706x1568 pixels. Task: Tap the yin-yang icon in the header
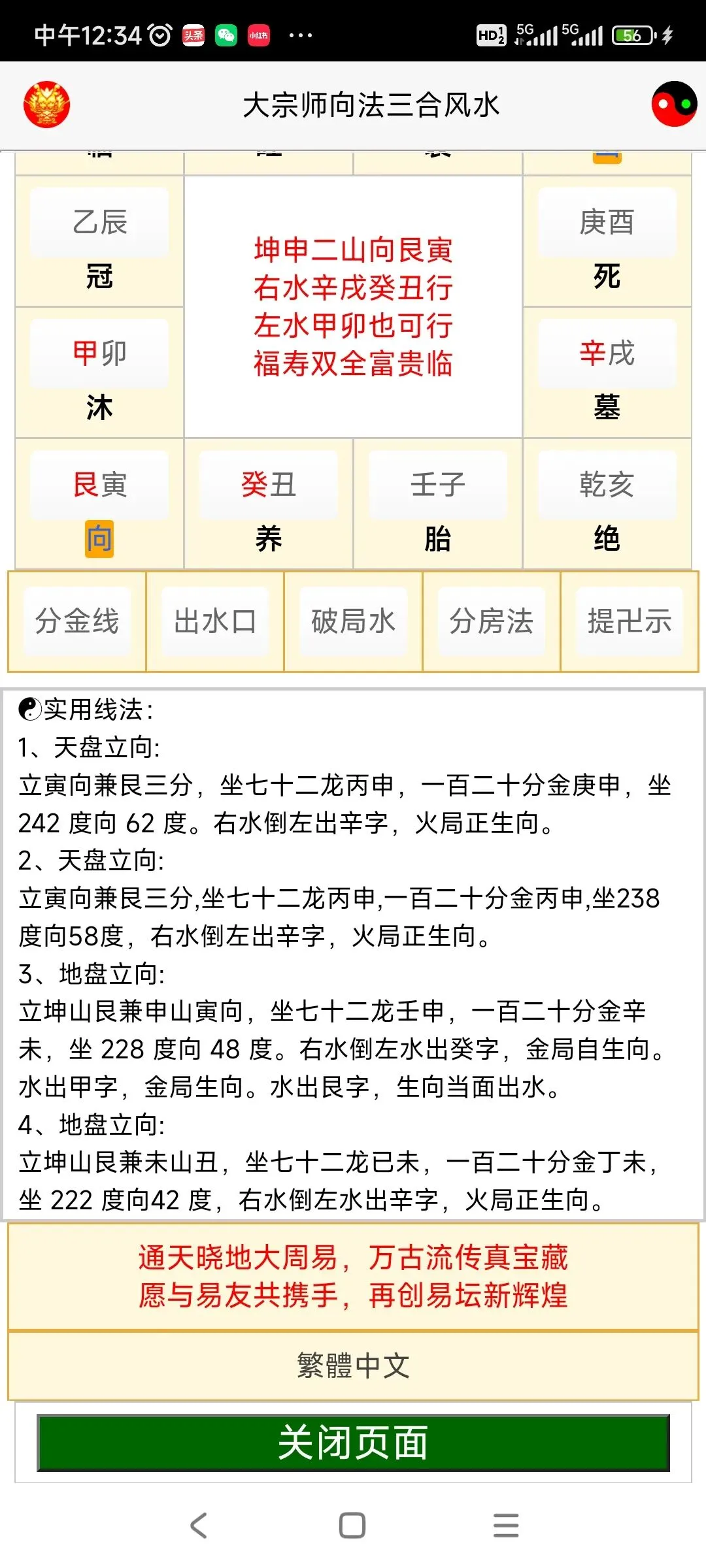674,104
